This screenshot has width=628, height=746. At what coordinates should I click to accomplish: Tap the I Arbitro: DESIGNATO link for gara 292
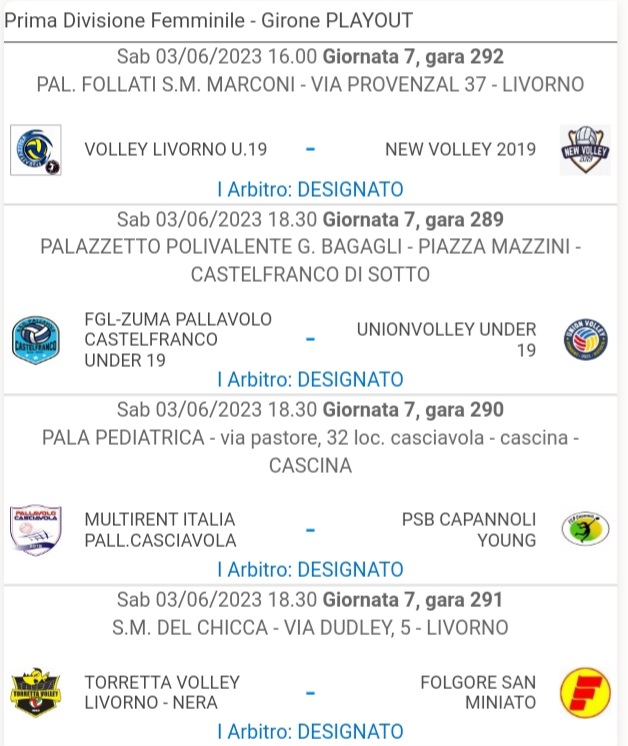coord(310,189)
